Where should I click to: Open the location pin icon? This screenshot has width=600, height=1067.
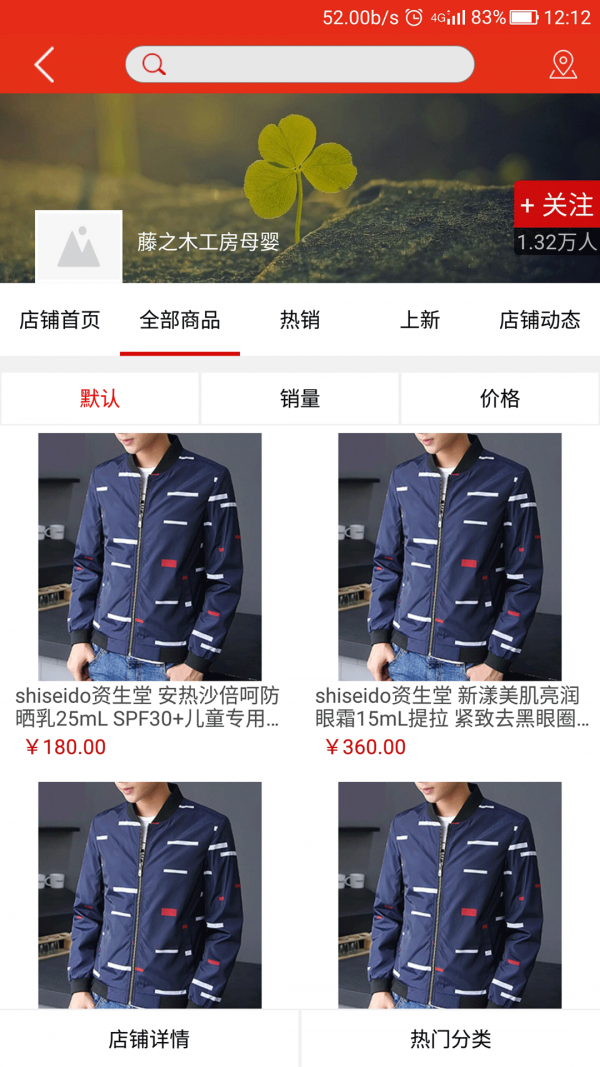click(x=563, y=65)
